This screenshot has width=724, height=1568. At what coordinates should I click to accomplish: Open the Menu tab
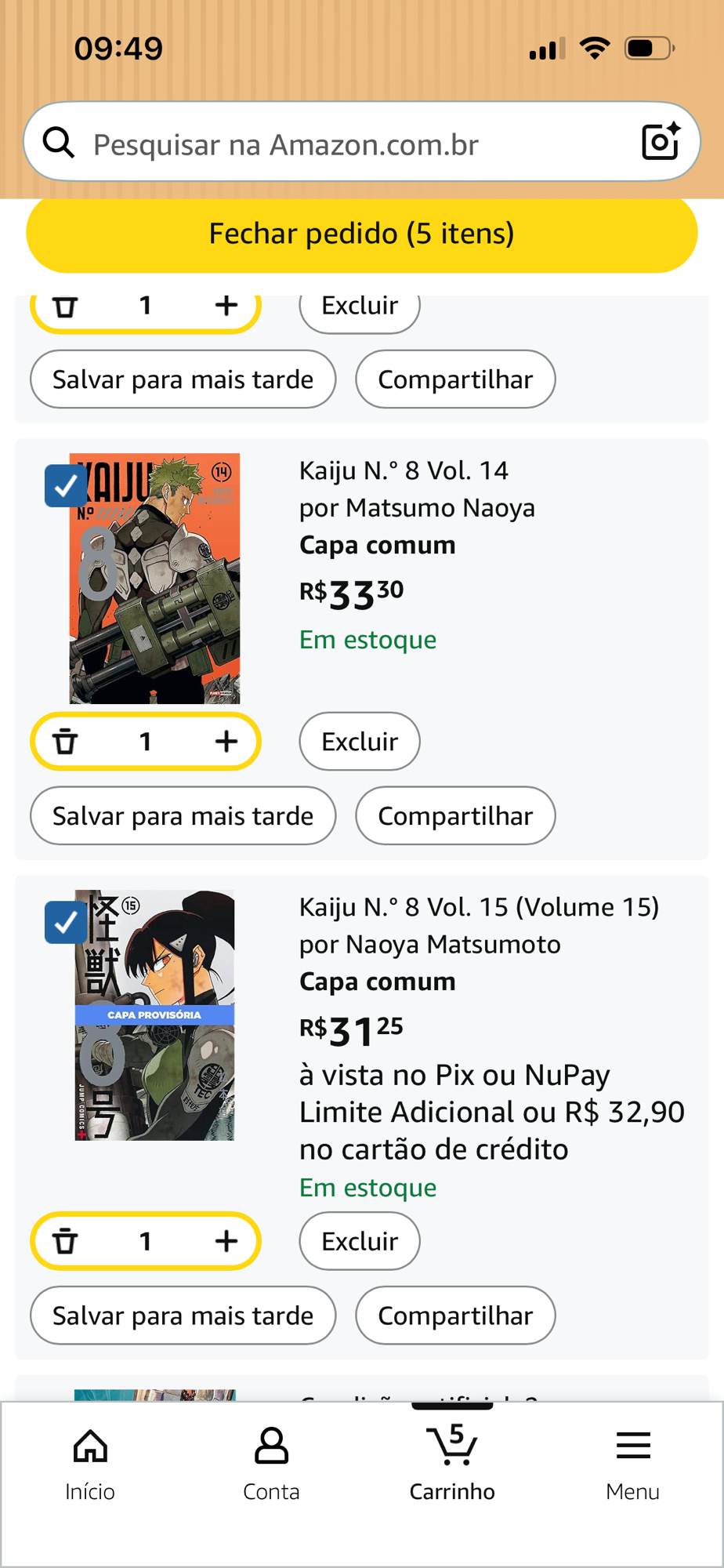pyautogui.click(x=632, y=1464)
